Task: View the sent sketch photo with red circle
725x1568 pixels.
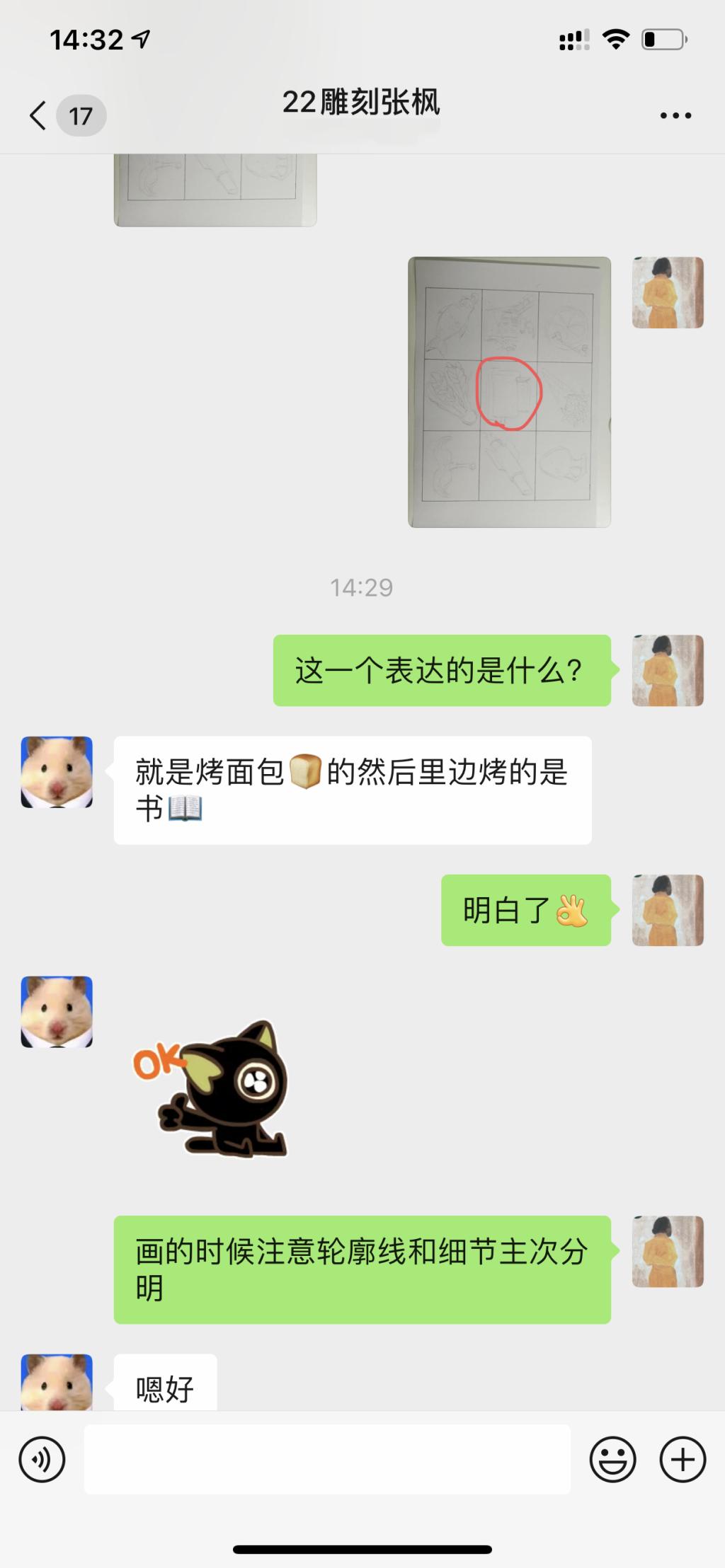Action: click(509, 392)
